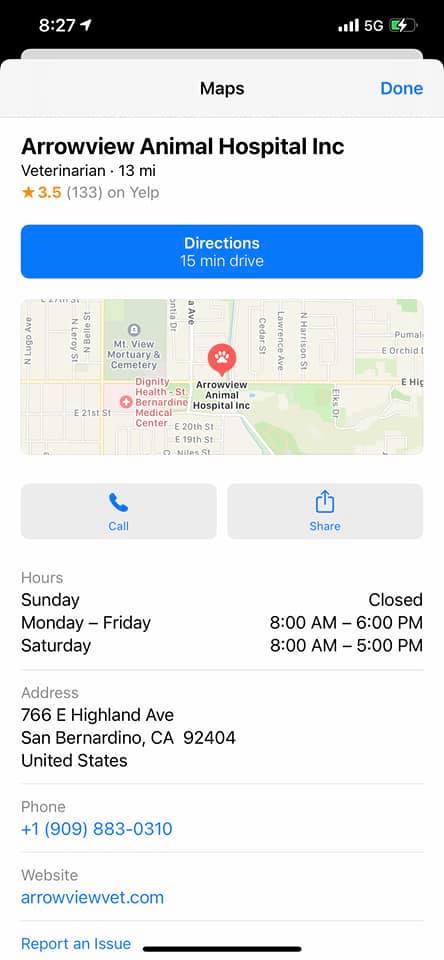Get directions for the 15 min drive
This screenshot has width=444, height=960.
click(222, 252)
